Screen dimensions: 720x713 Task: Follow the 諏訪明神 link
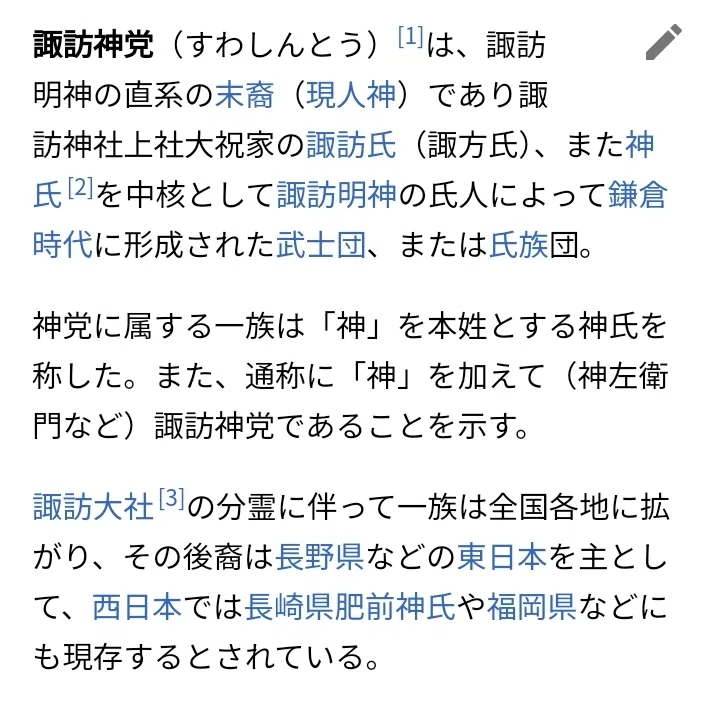pyautogui.click(x=336, y=195)
